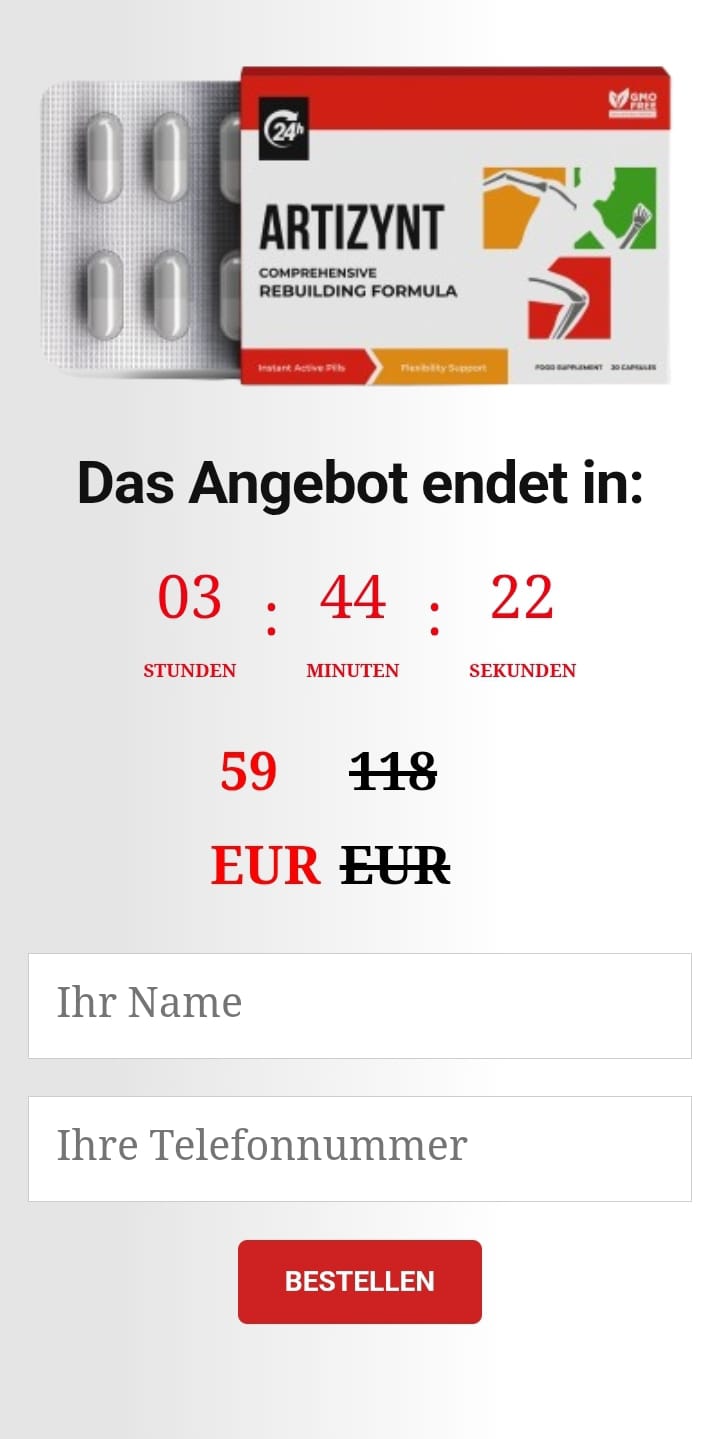Screen dimensions: 719x1439
Task: Tap the Ihr Name input field
Action: 359,1005
